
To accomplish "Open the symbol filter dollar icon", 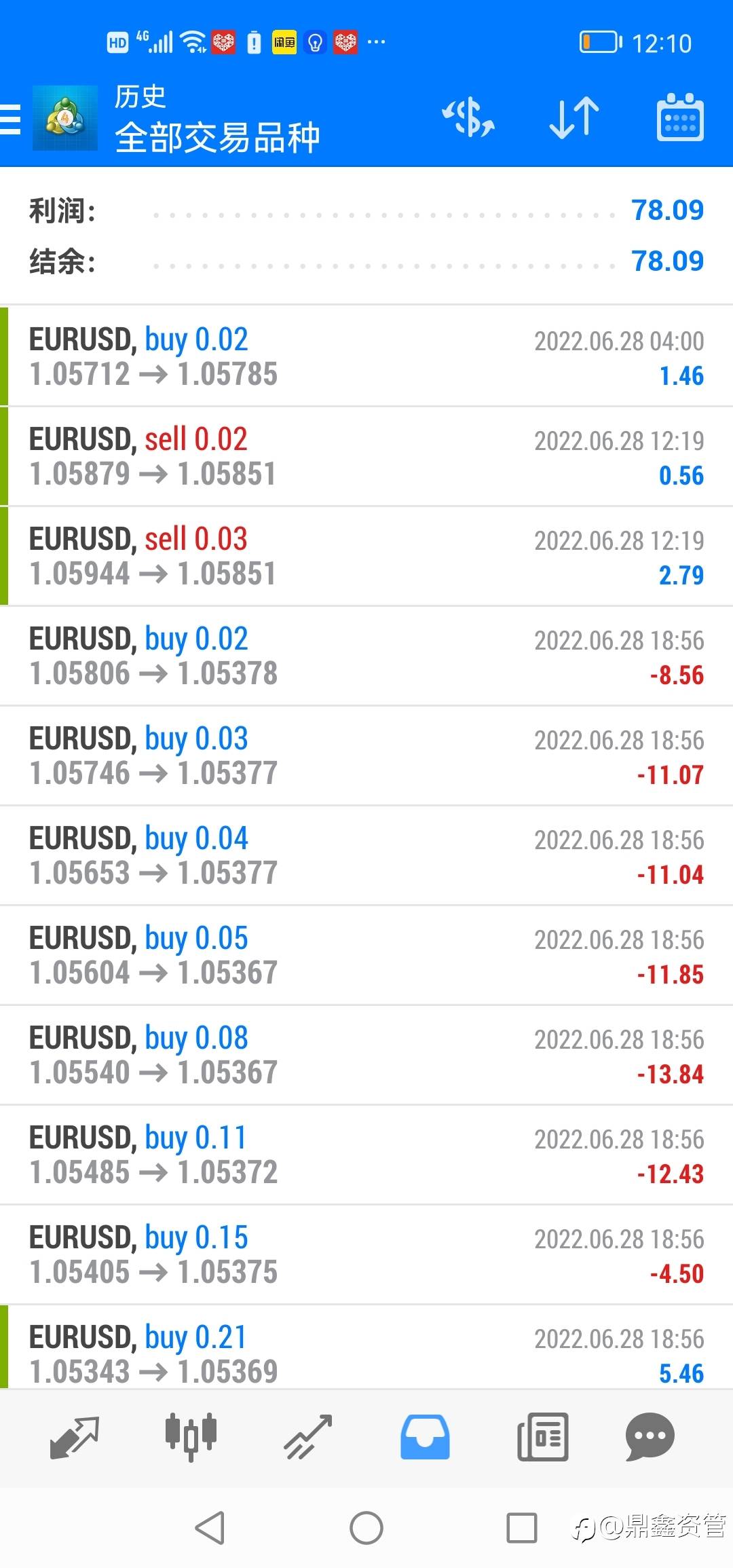I will coord(468,118).
